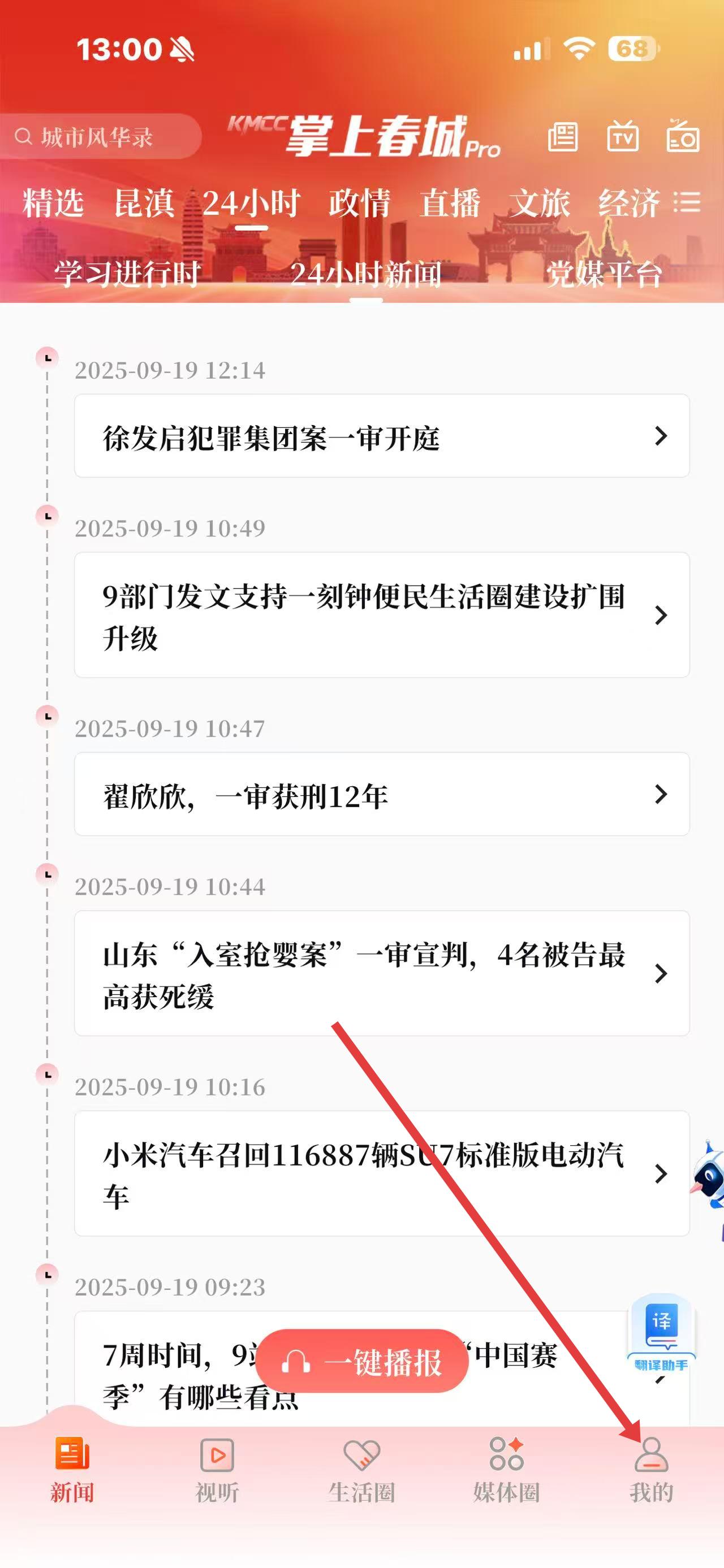Go to the 我的 profile tab

(x=652, y=1469)
